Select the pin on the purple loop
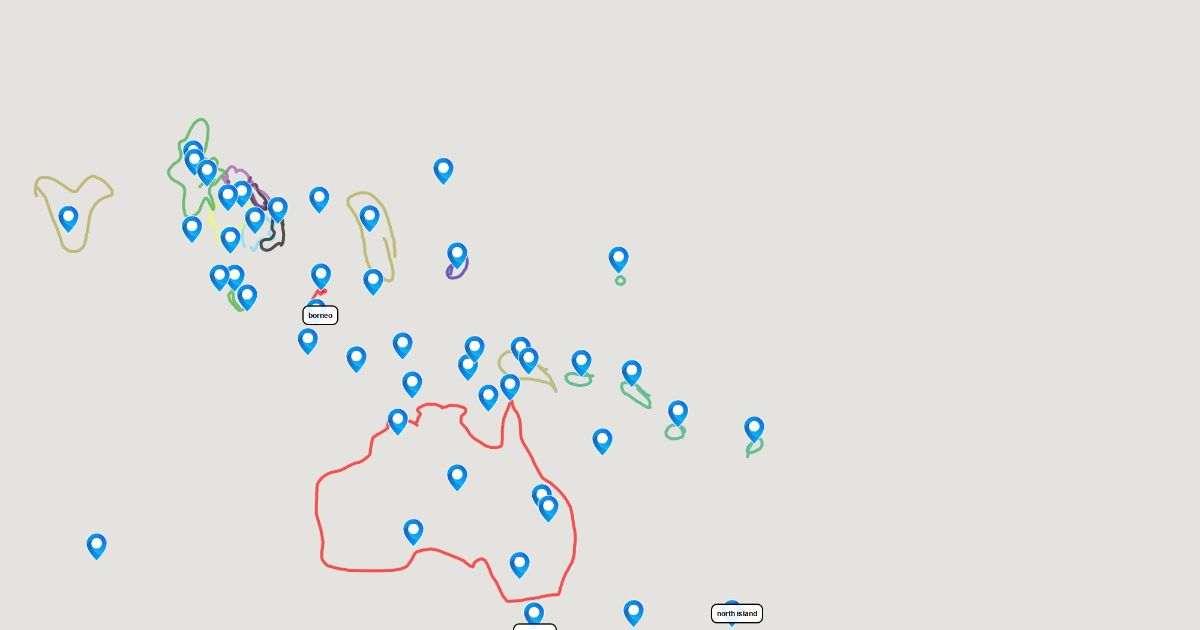 point(457,255)
